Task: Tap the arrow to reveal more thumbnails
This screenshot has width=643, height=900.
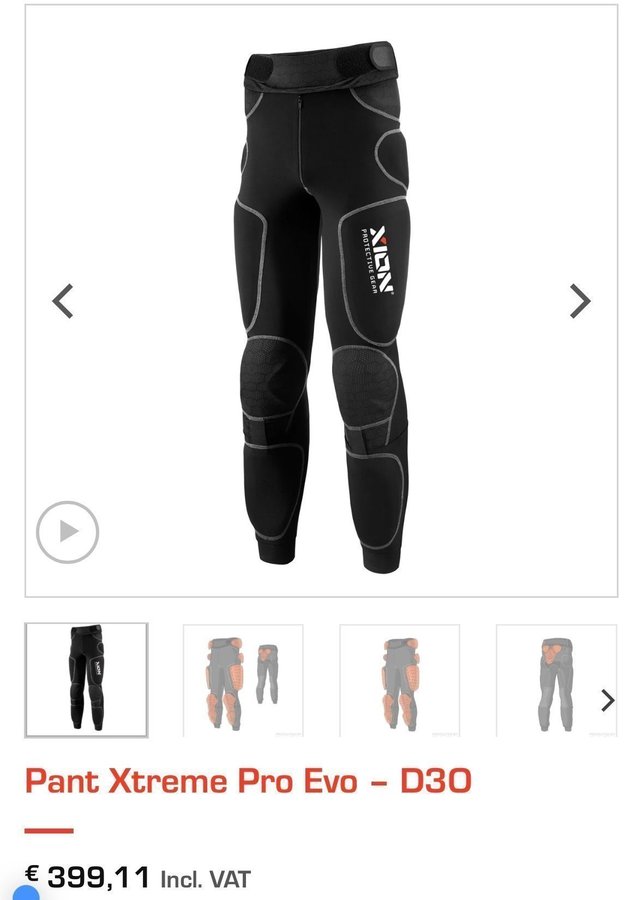Action: [x=607, y=700]
